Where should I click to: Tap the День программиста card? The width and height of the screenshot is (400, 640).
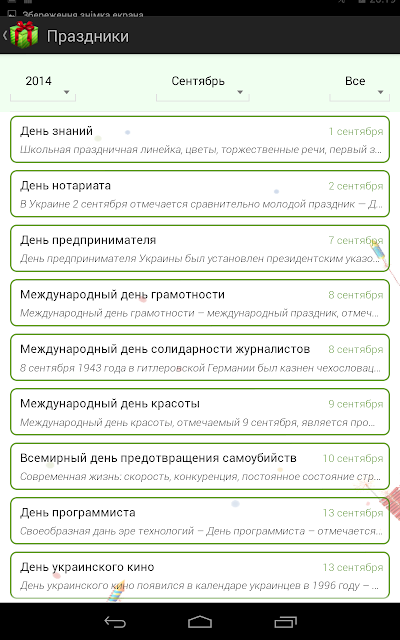[200, 521]
